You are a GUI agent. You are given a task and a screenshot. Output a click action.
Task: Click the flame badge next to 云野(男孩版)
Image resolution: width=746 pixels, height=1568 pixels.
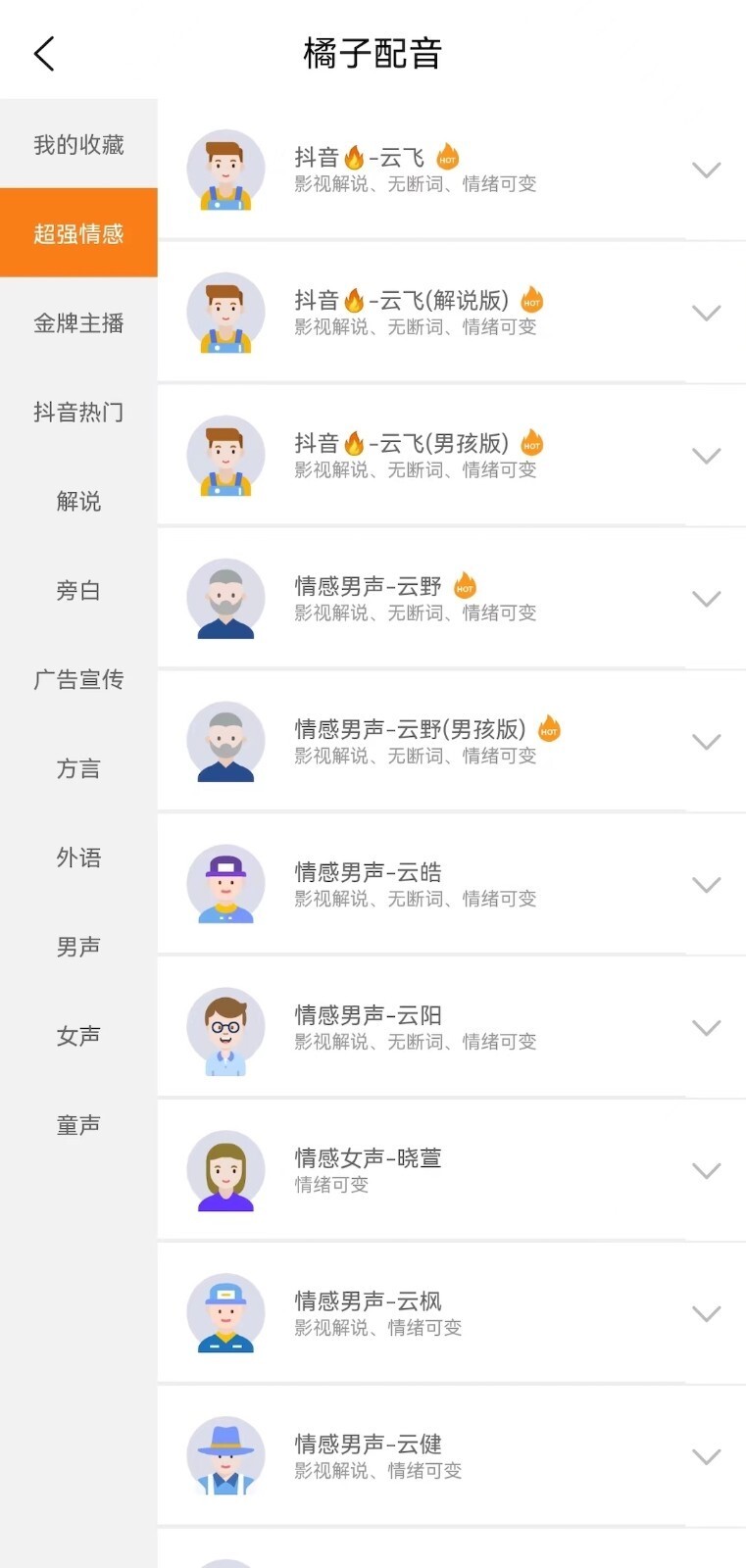(x=549, y=729)
